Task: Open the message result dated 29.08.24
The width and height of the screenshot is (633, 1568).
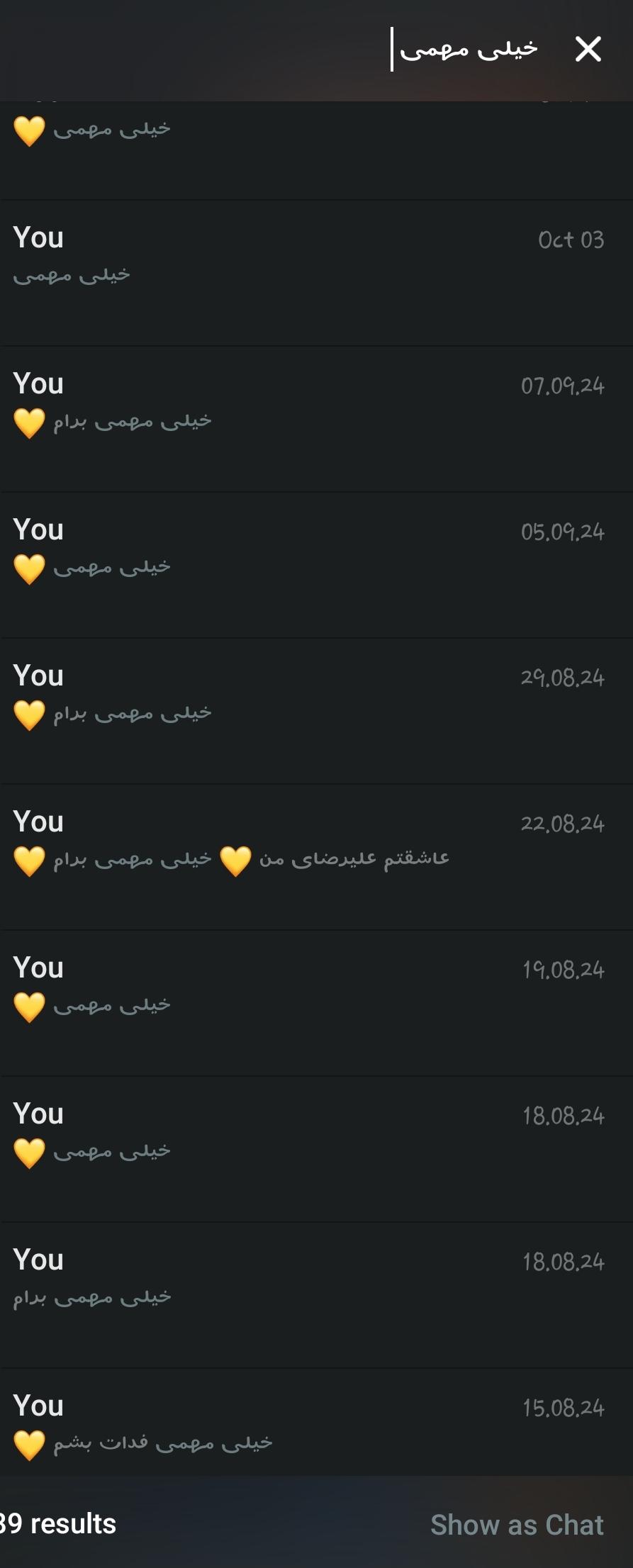Action: [316, 711]
